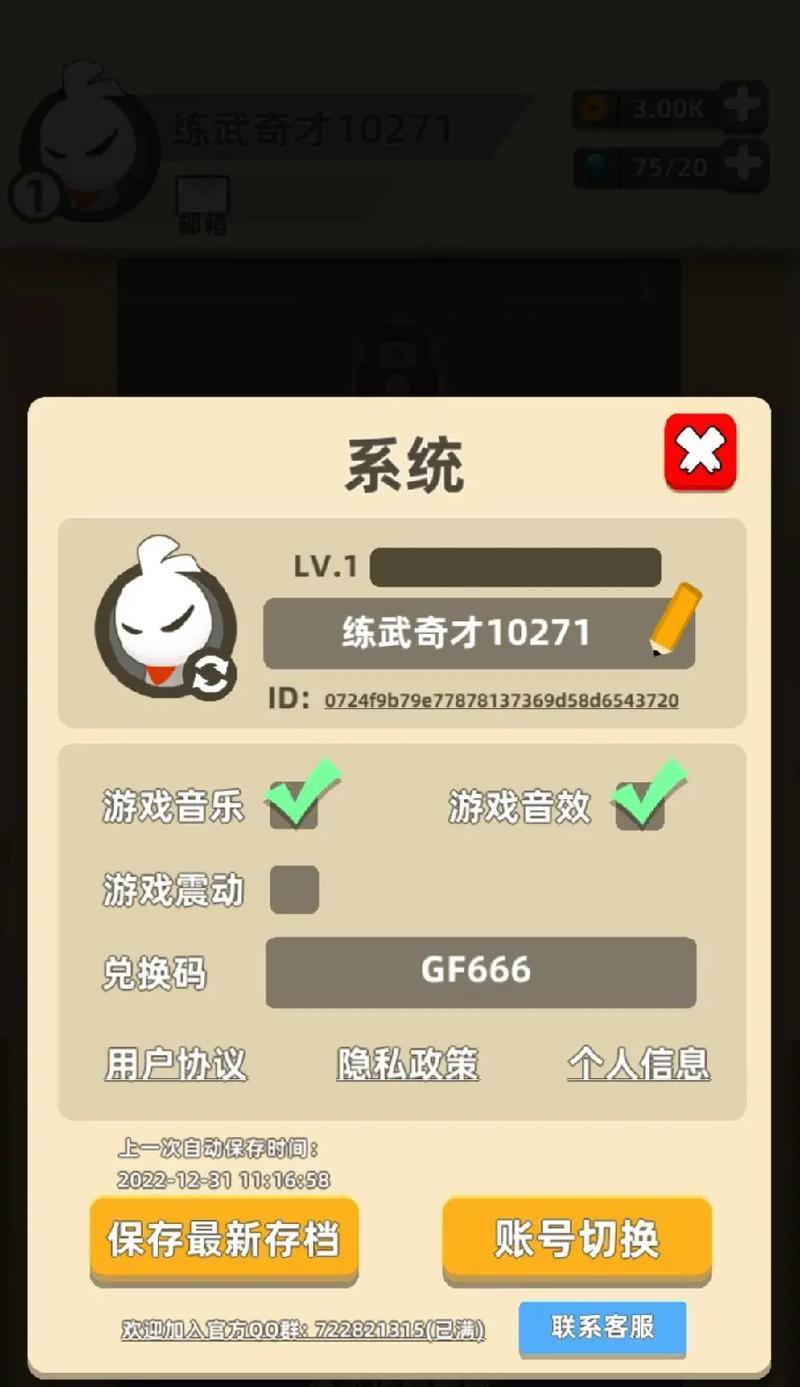Open the official QQ群 link
Viewport: 800px width, 1387px height.
pos(303,1330)
